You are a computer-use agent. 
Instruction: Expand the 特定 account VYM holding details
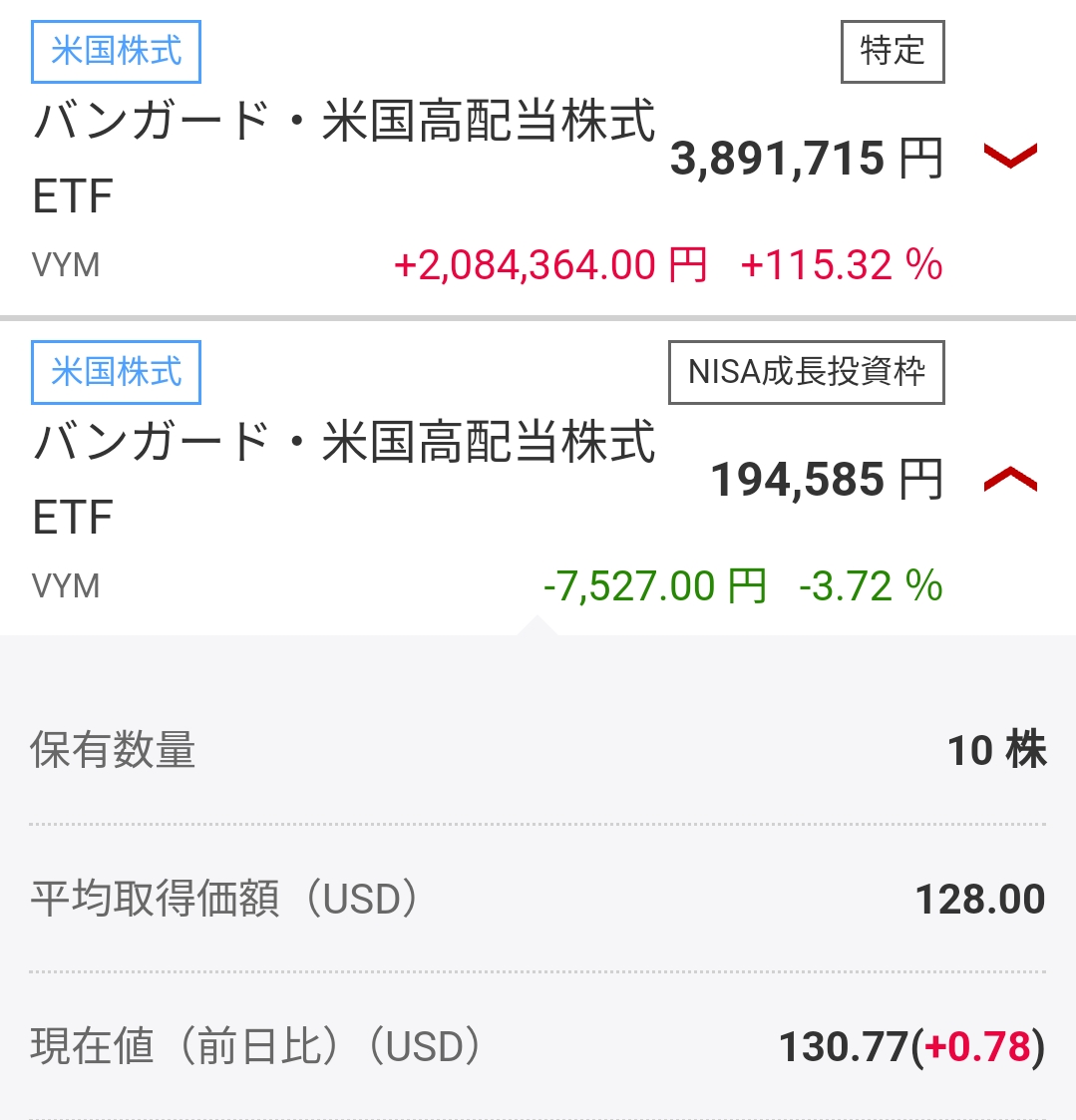[1009, 156]
